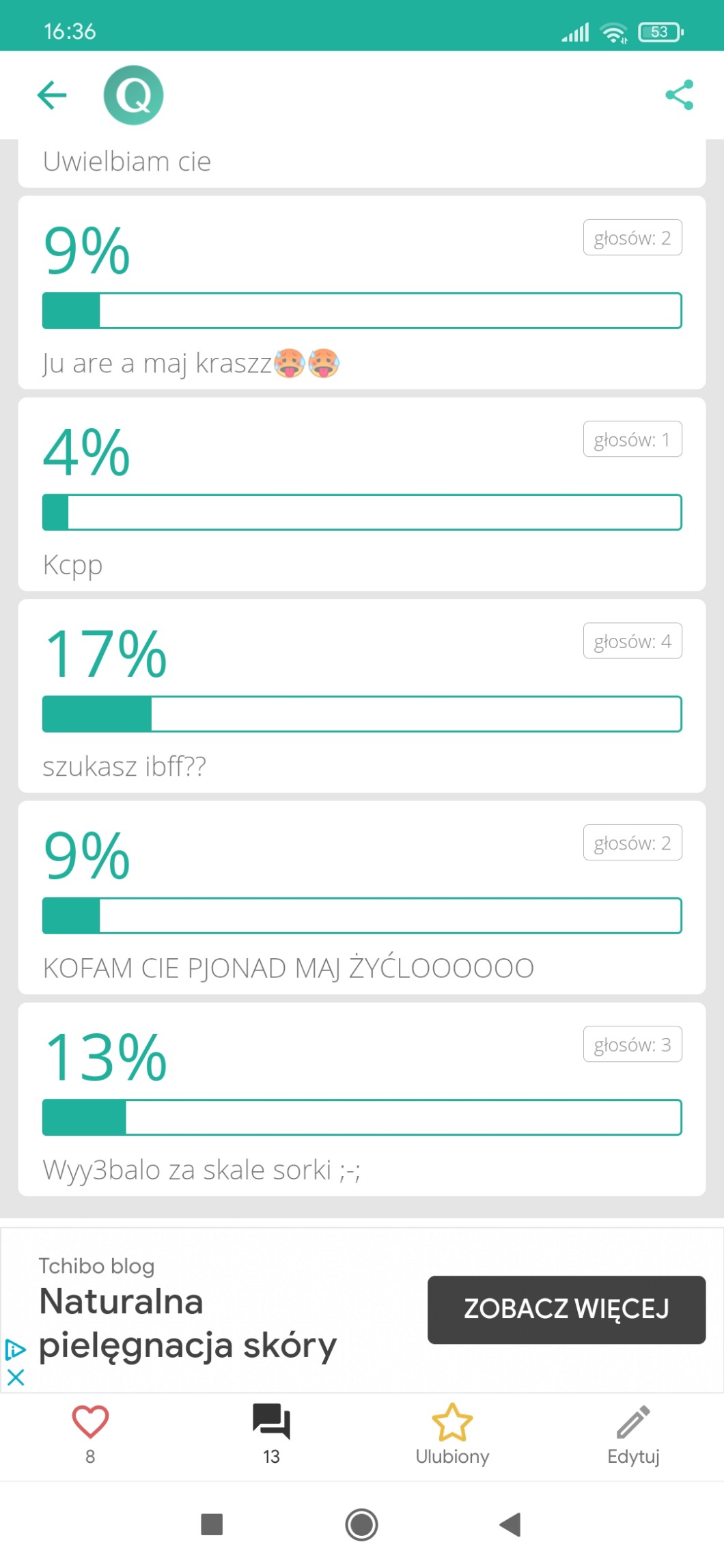724x1568 pixels.
Task: Share this poll
Action: [x=679, y=95]
